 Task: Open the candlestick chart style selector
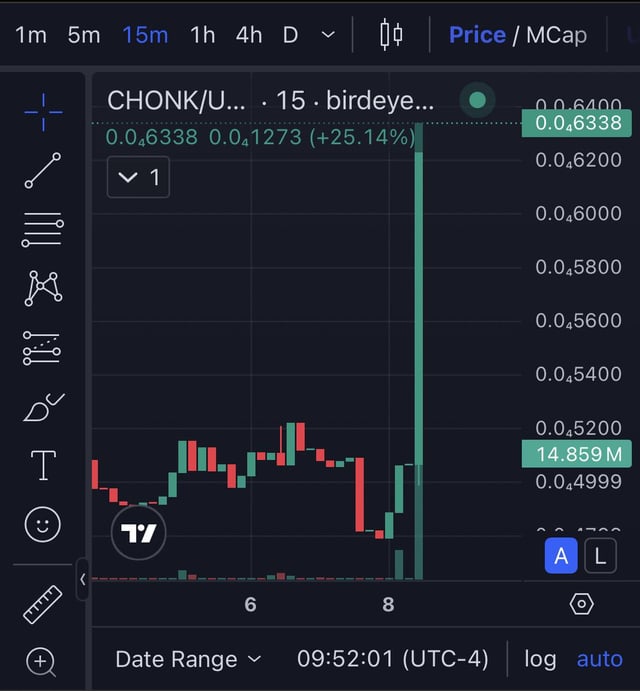[391, 35]
